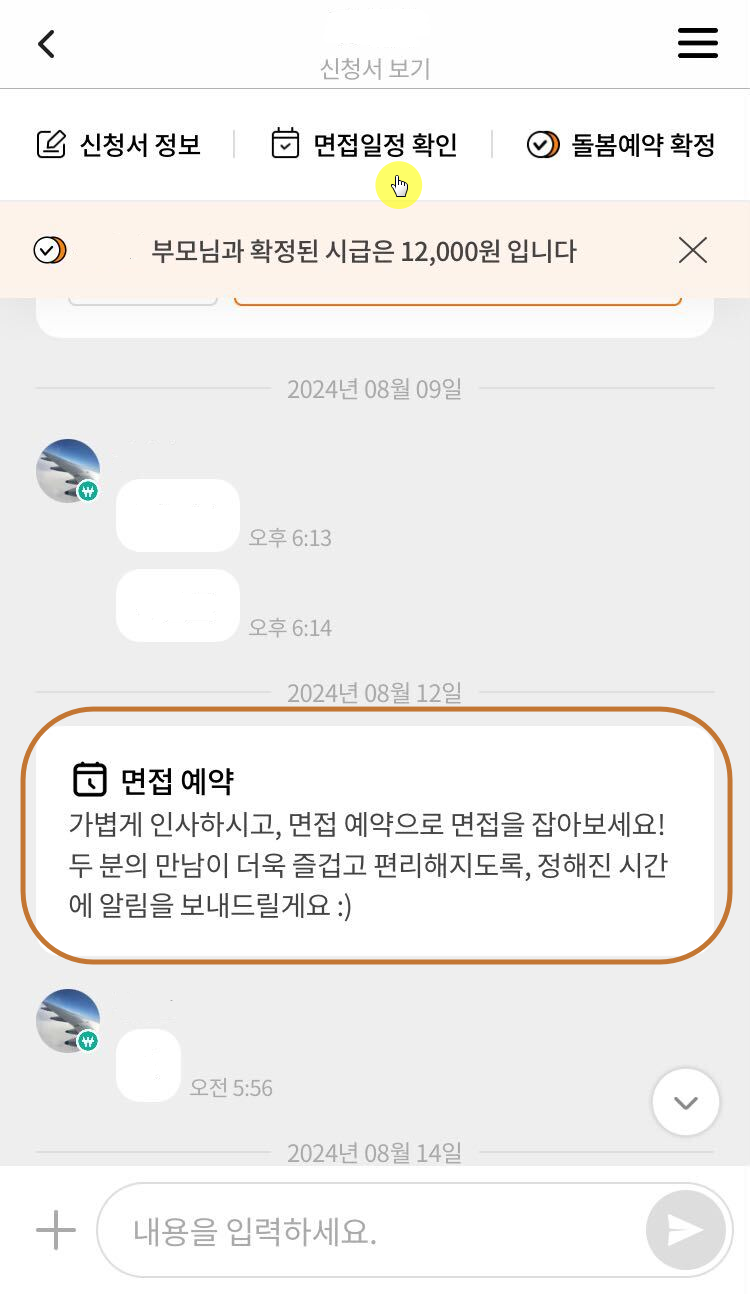The image size is (750, 1294).
Task: Tap the yellow cursor highlight circle
Action: coord(398,185)
